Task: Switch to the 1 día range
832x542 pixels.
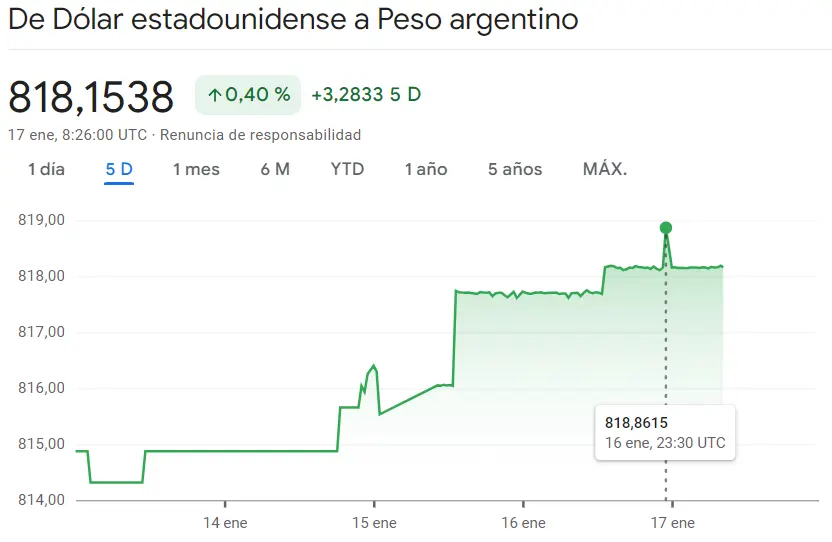Action: point(46,169)
